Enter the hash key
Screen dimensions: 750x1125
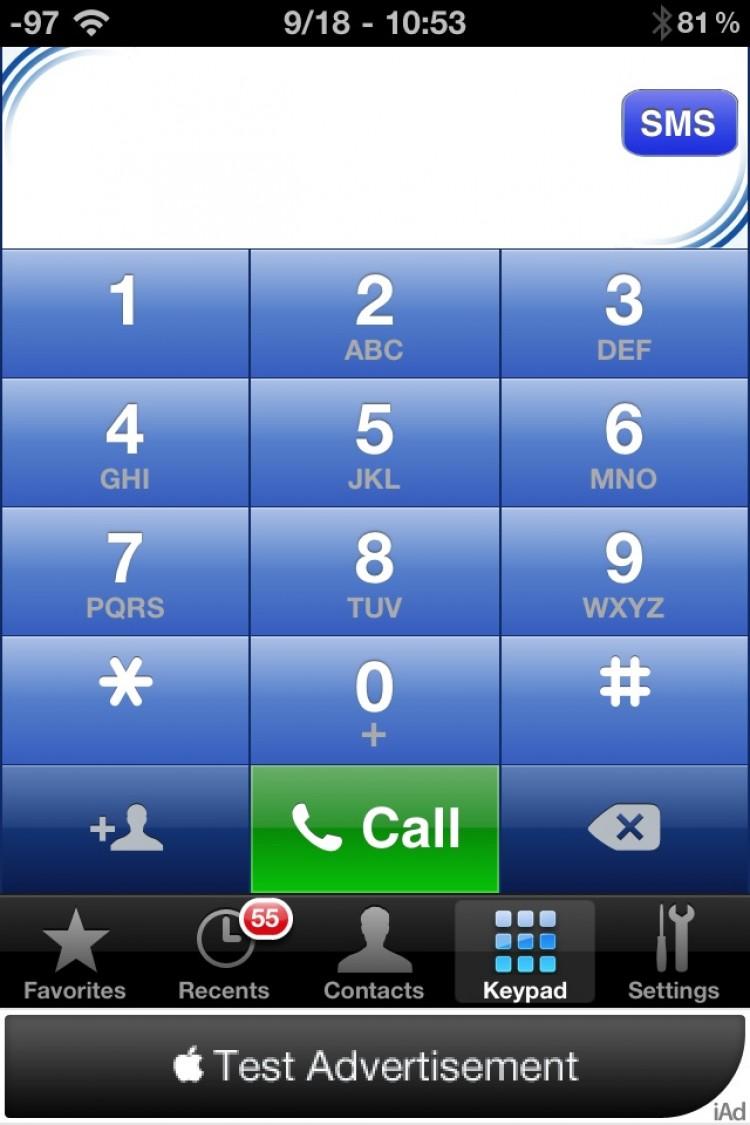pos(624,700)
